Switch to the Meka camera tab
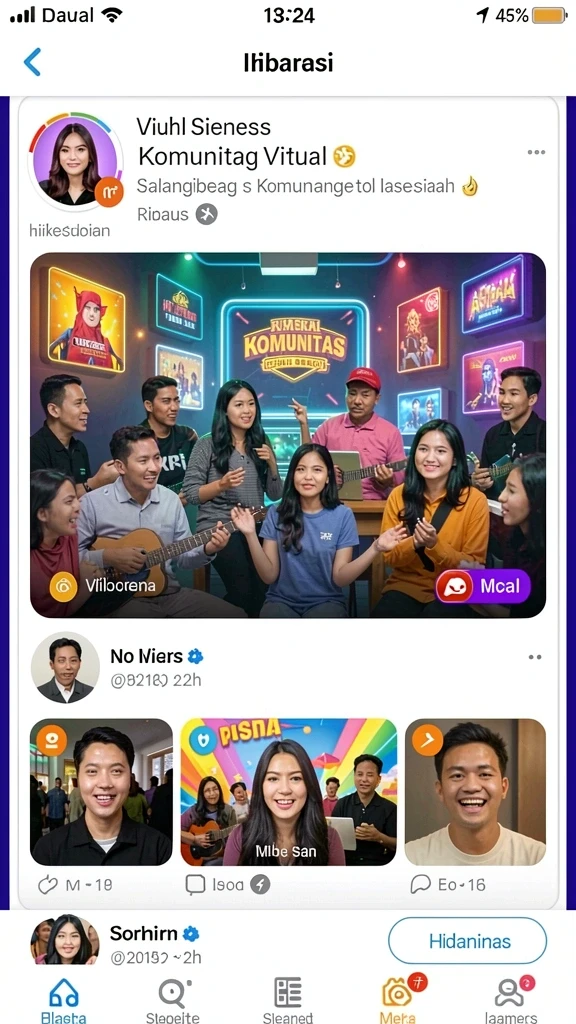This screenshot has height=1024, width=576. [399, 999]
